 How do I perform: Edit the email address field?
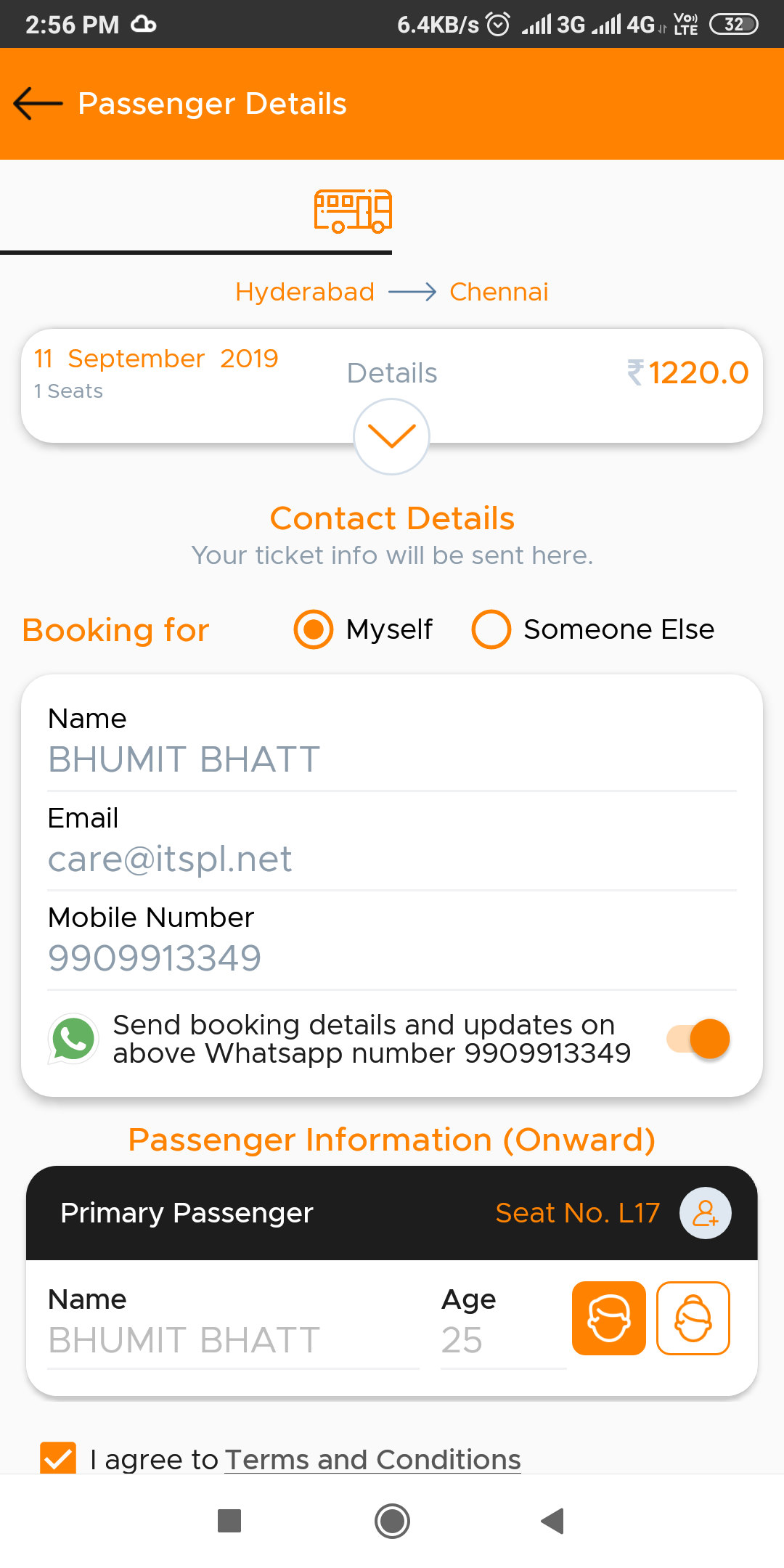pyautogui.click(x=392, y=859)
